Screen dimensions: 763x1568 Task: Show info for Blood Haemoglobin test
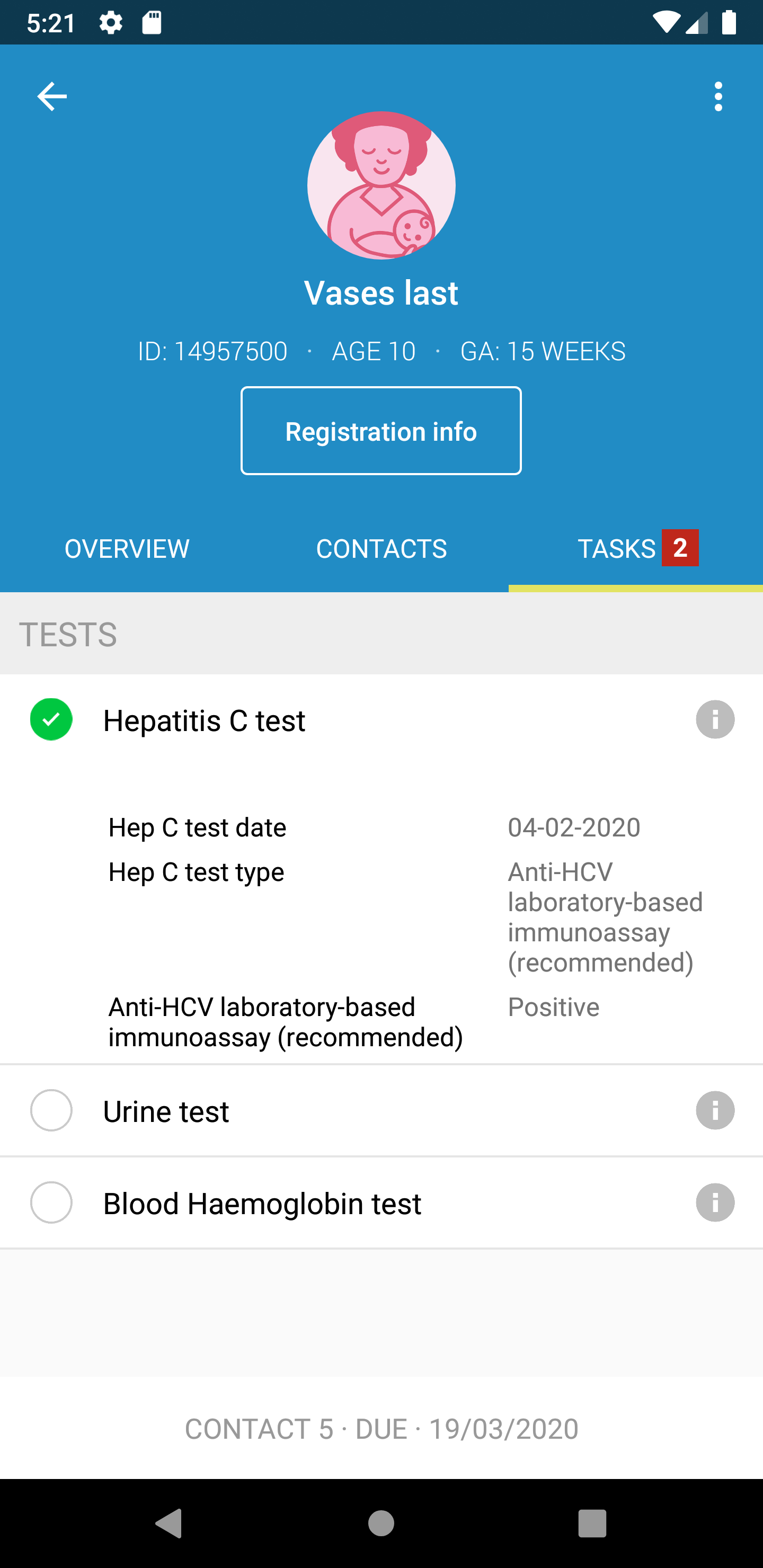click(715, 1203)
